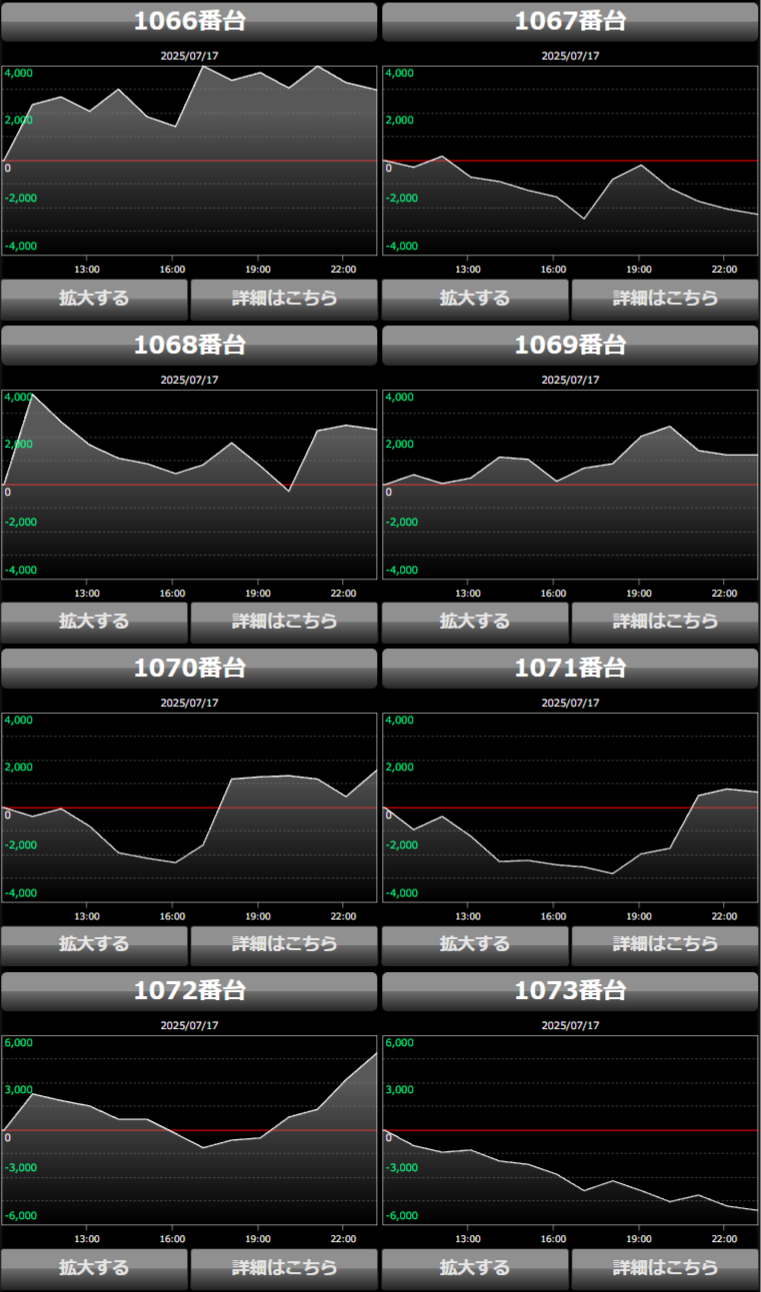This screenshot has width=761, height=1292.
Task: Open 1073番台 details via 詳細はこちら
Action: (x=665, y=1267)
